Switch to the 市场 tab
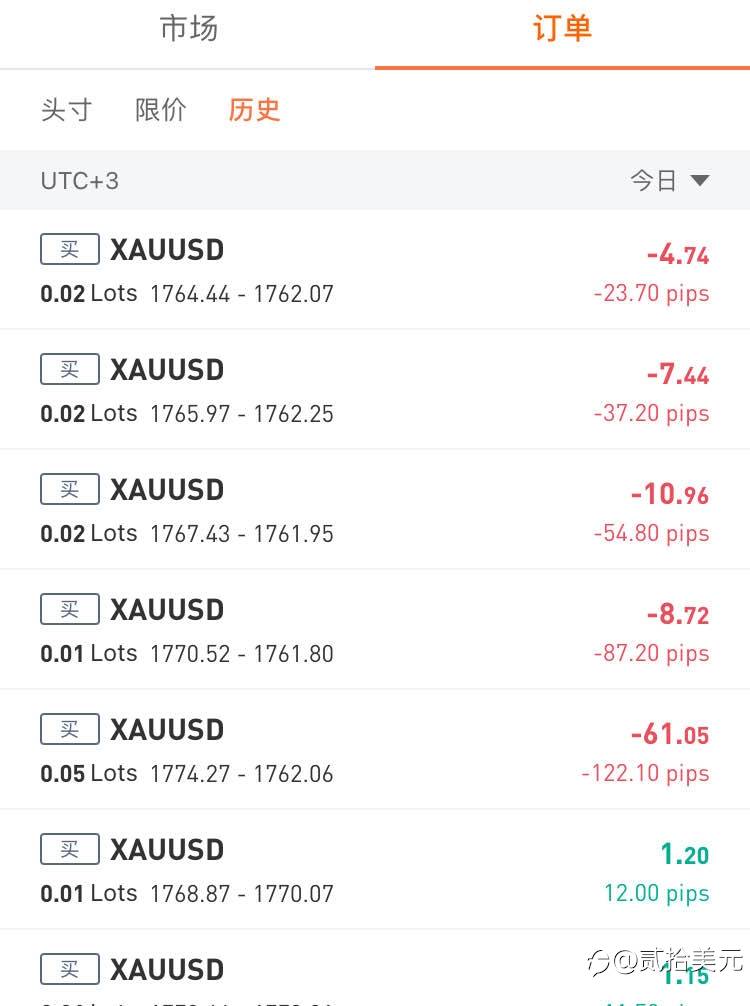The width and height of the screenshot is (750, 1006). 188,29
